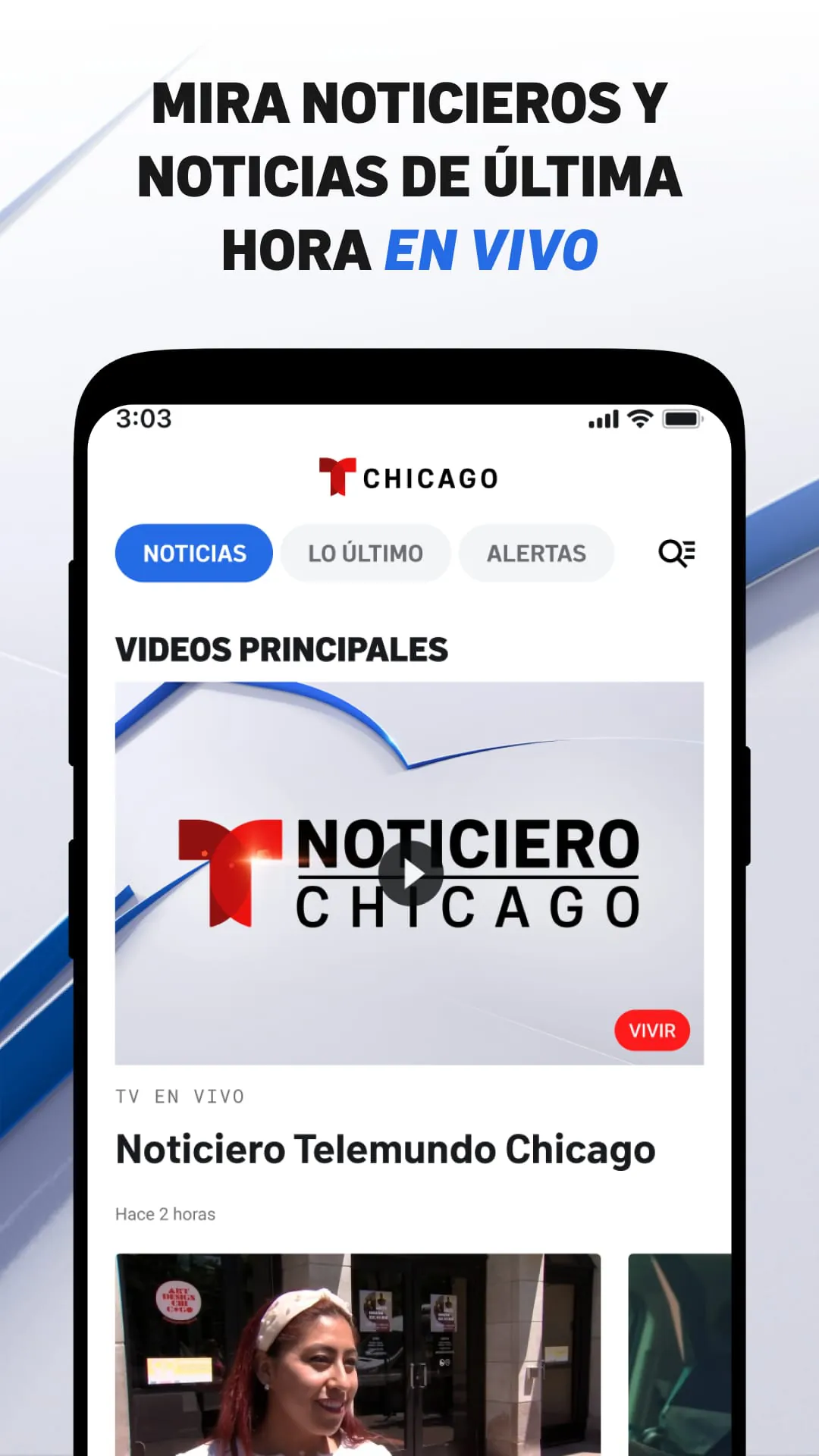This screenshot has height=1456, width=819.
Task: Switch to the NOTICIAS tab
Action: [x=193, y=553]
